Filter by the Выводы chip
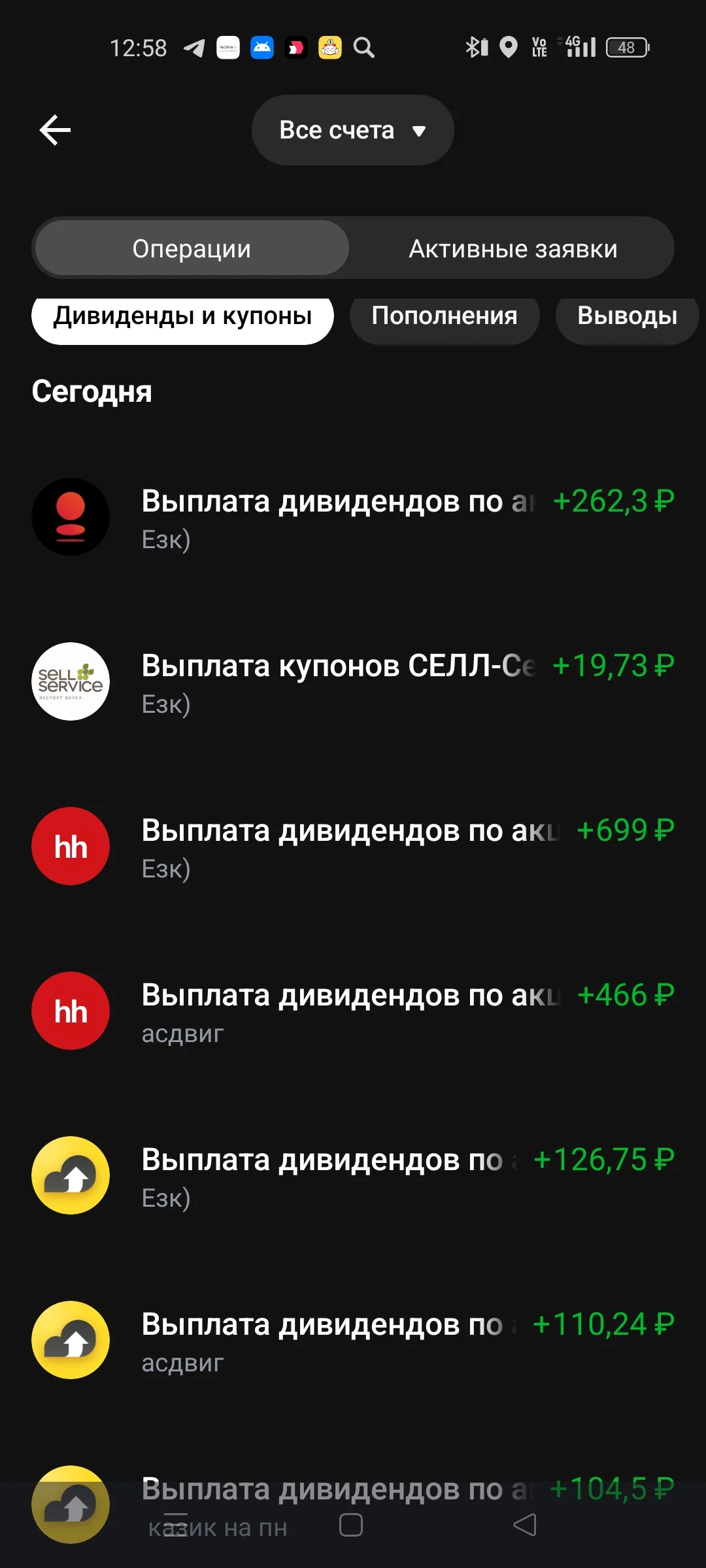 [x=628, y=316]
